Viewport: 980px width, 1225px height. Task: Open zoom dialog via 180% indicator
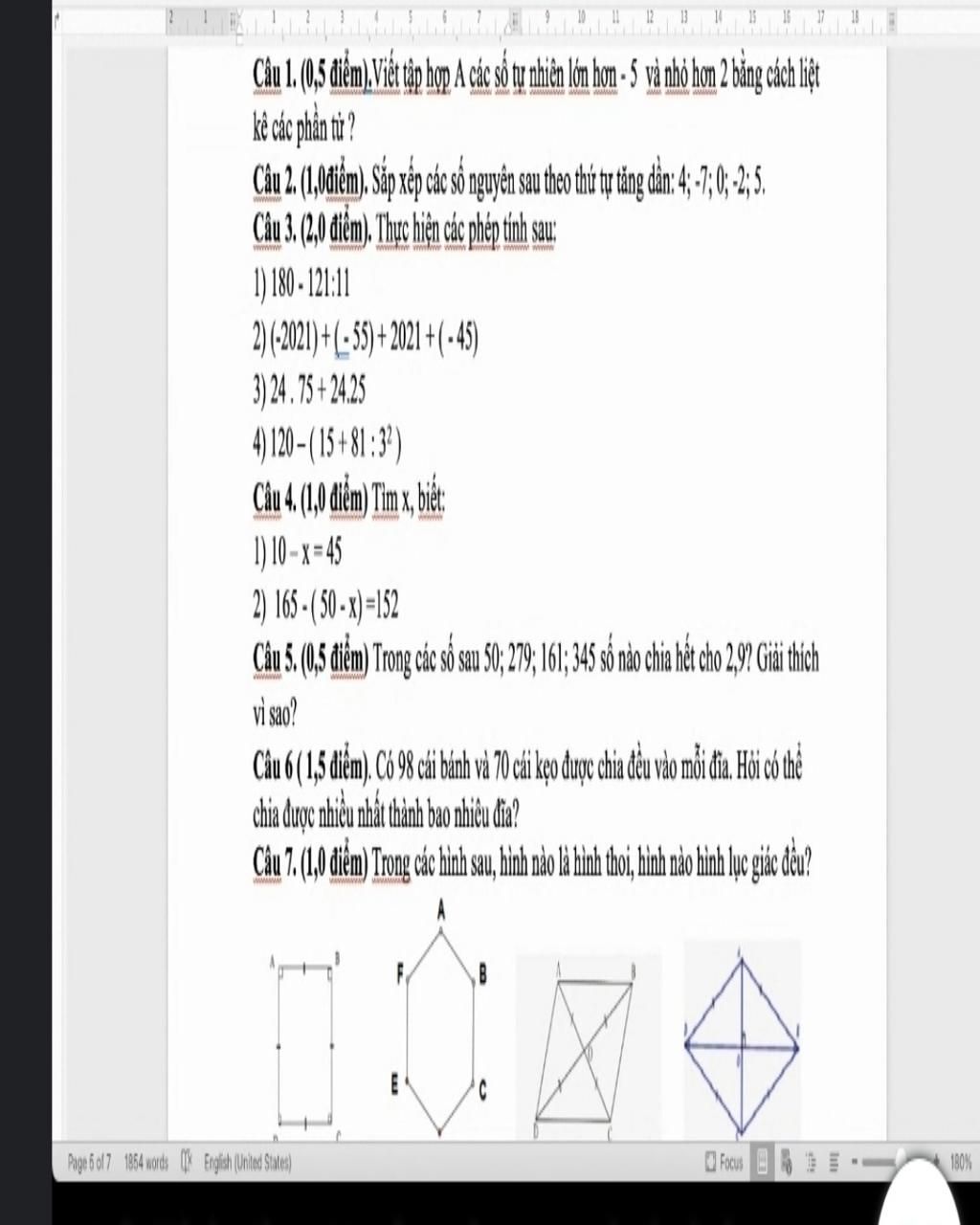click(961, 1163)
